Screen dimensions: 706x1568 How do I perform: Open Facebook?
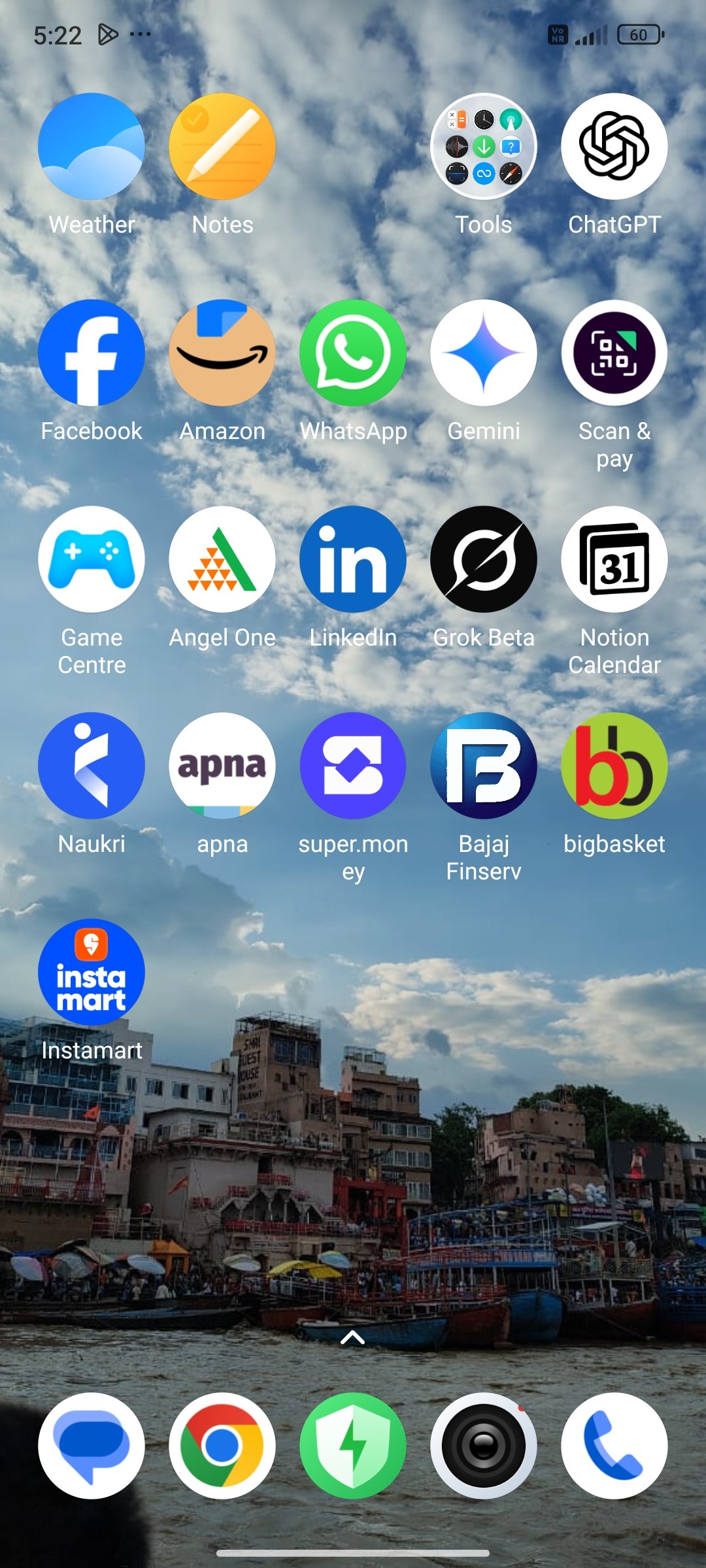point(92,353)
